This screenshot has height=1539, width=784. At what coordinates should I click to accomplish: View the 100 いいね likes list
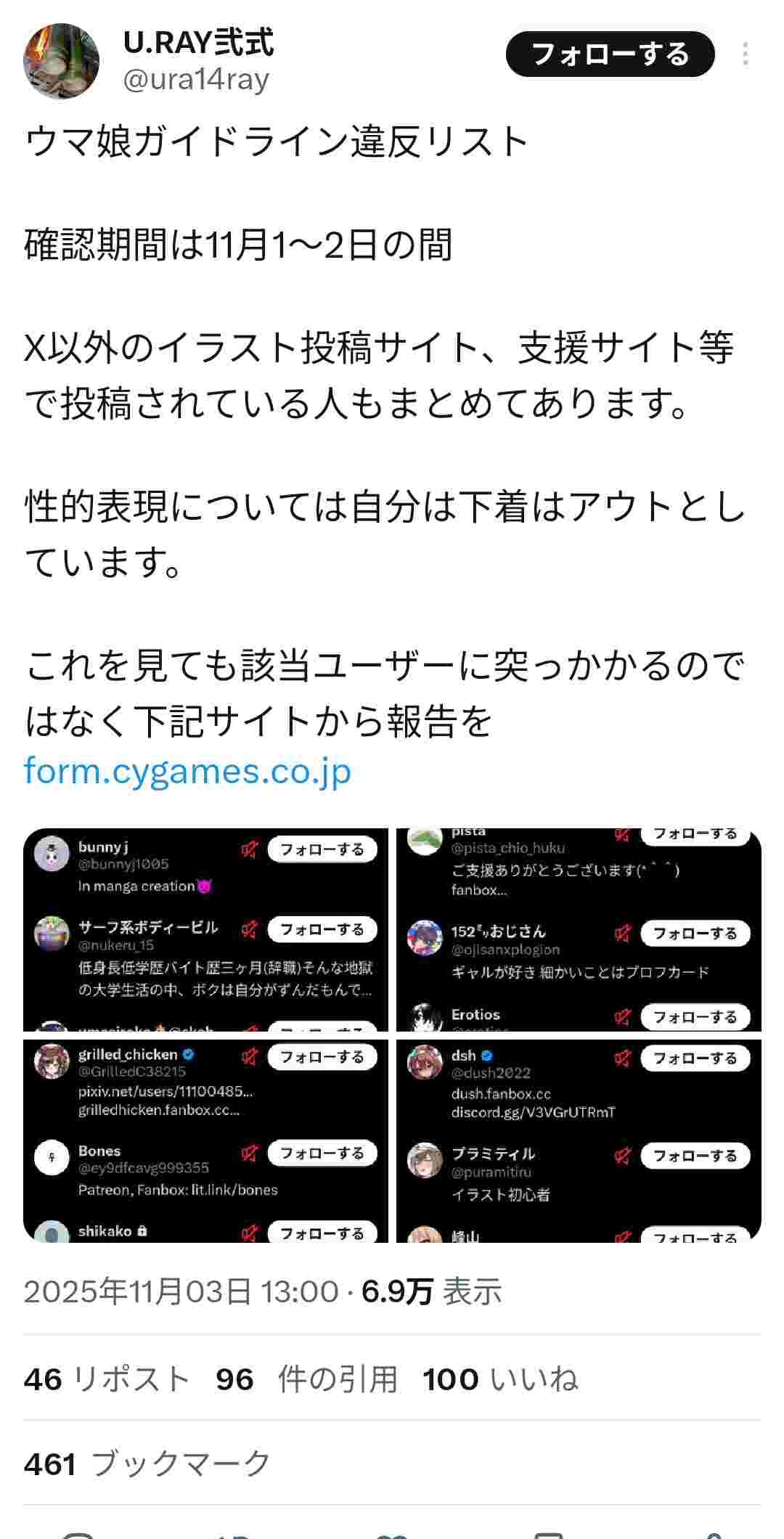(500, 1379)
